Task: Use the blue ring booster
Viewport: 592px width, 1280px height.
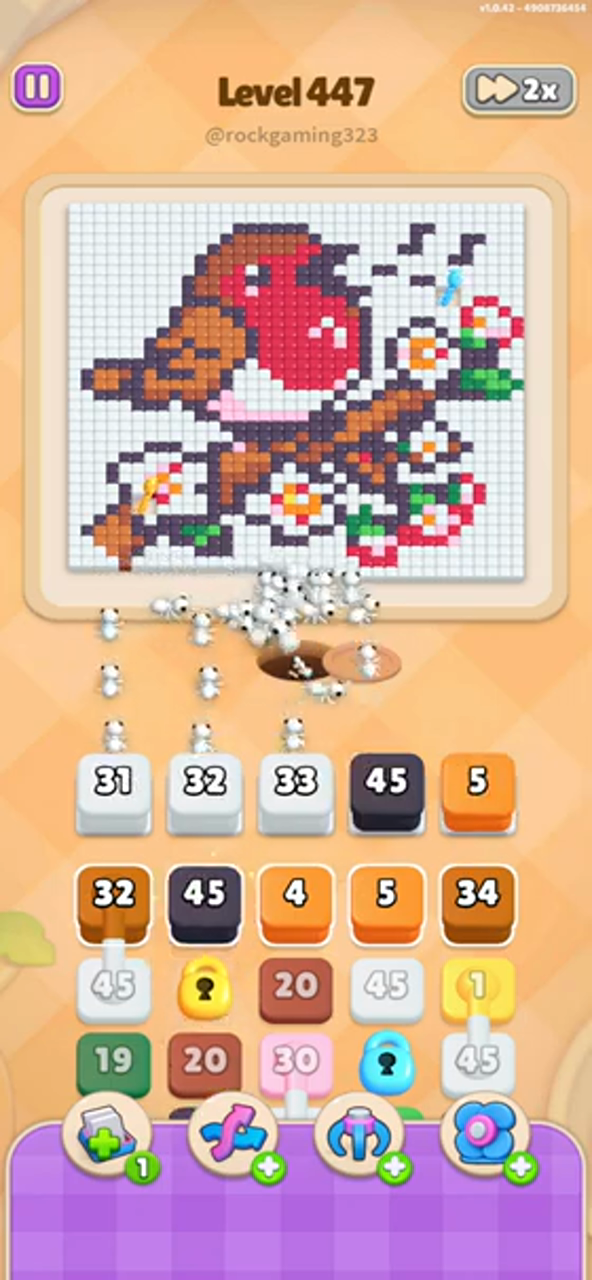Action: point(485,1136)
